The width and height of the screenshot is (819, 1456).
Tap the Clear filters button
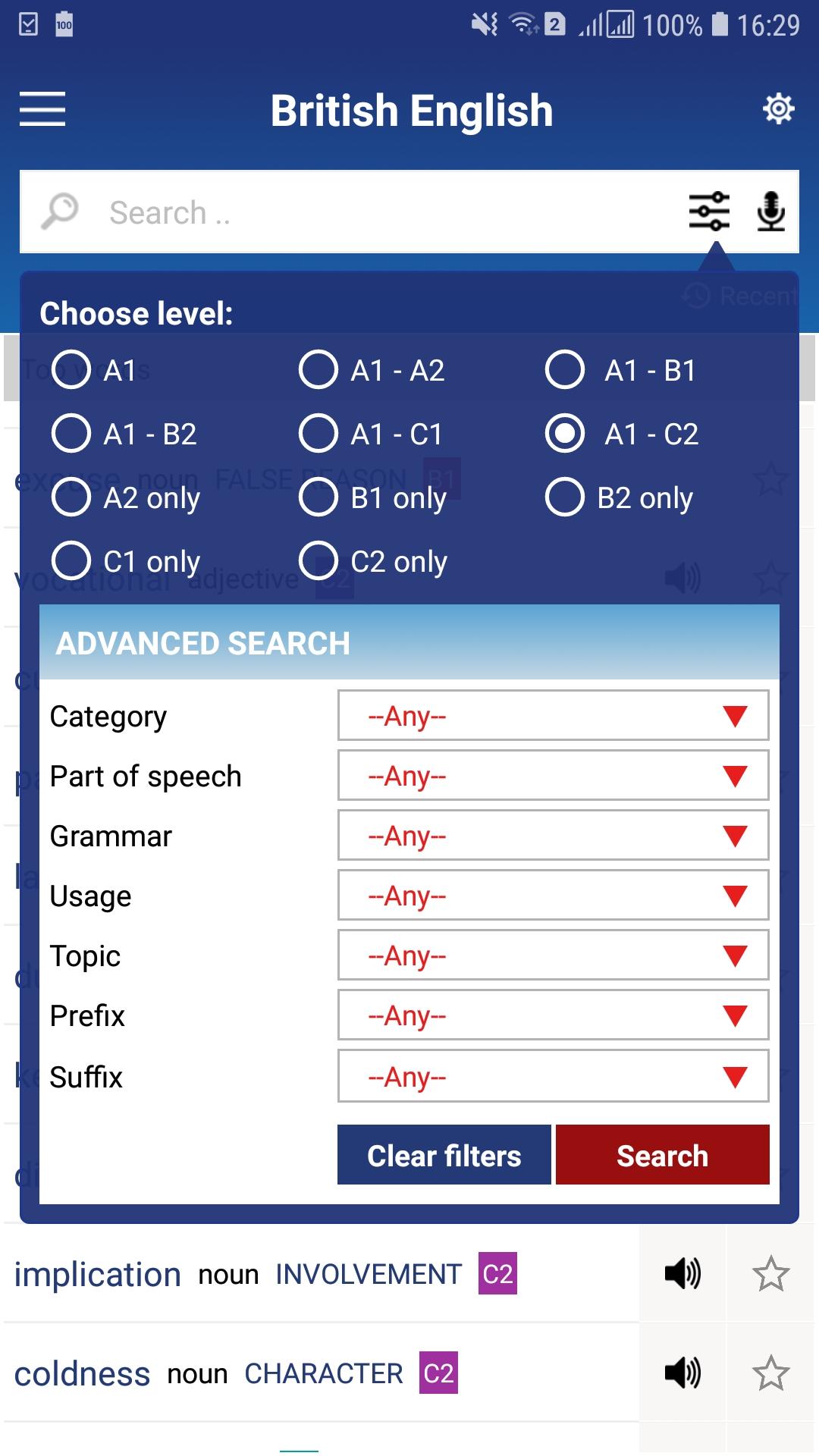(x=444, y=1155)
